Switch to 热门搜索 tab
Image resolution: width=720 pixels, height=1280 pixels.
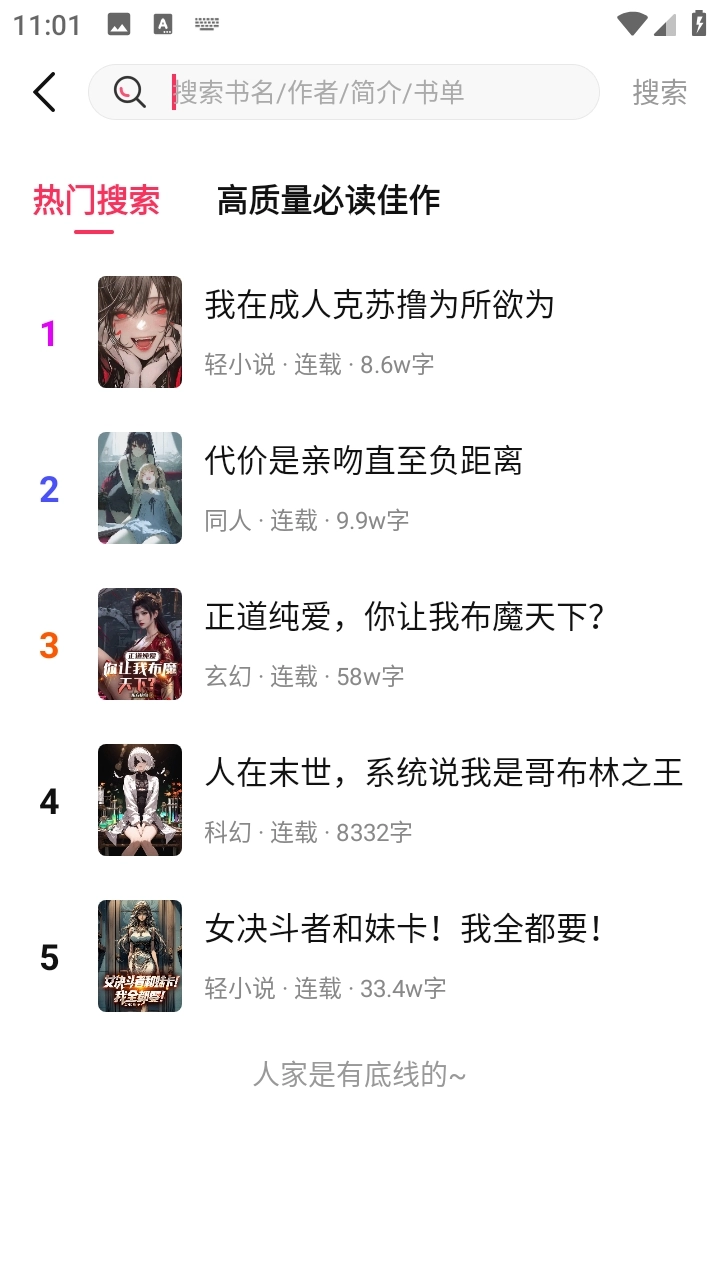point(96,200)
